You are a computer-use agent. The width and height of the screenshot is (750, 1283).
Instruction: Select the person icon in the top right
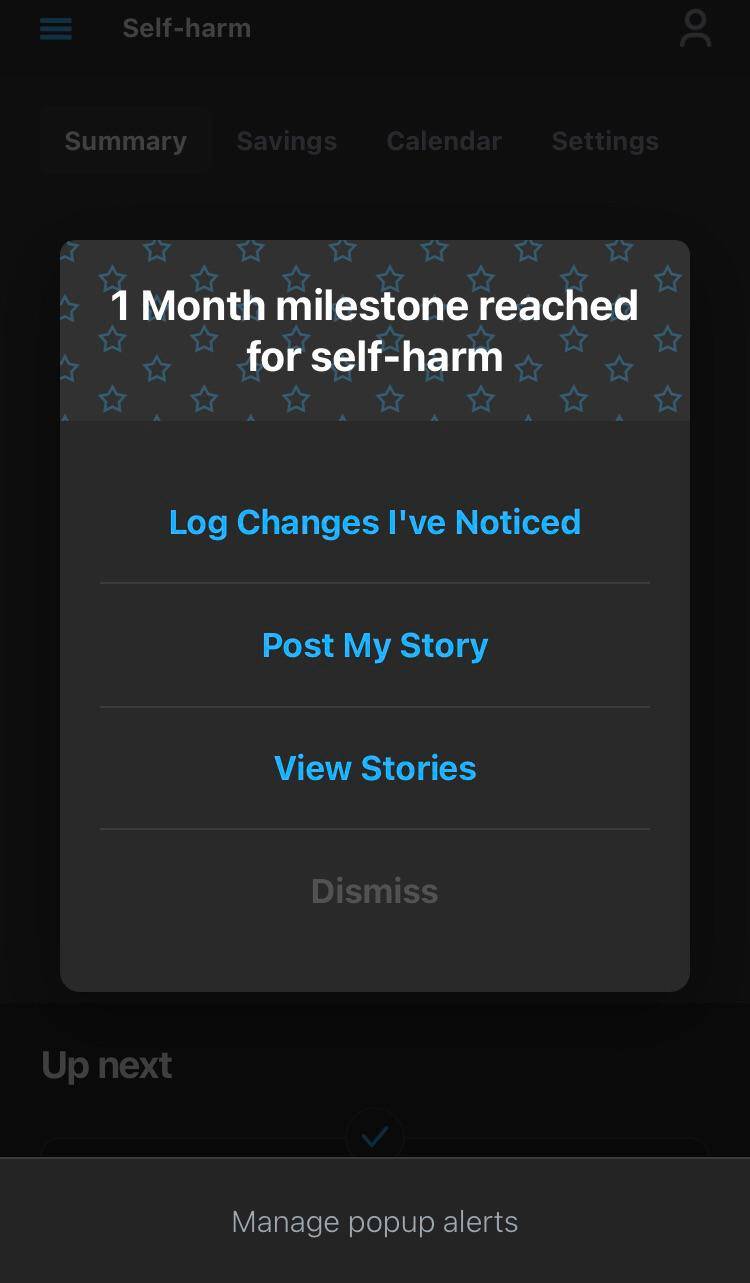(x=695, y=29)
